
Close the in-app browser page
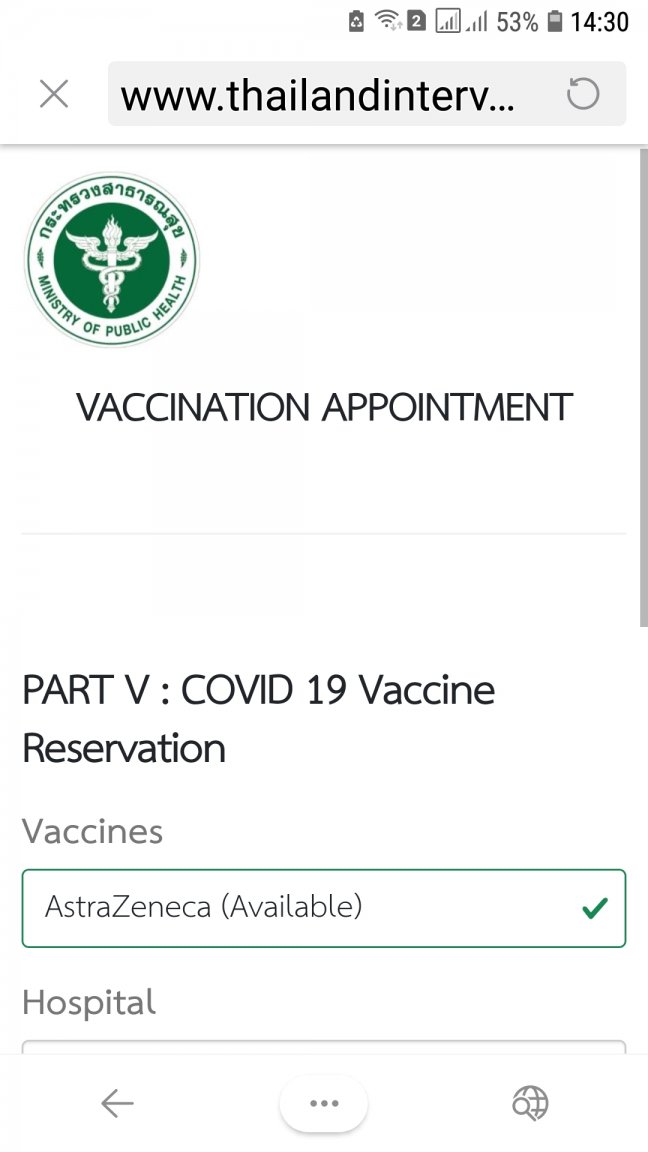point(53,94)
